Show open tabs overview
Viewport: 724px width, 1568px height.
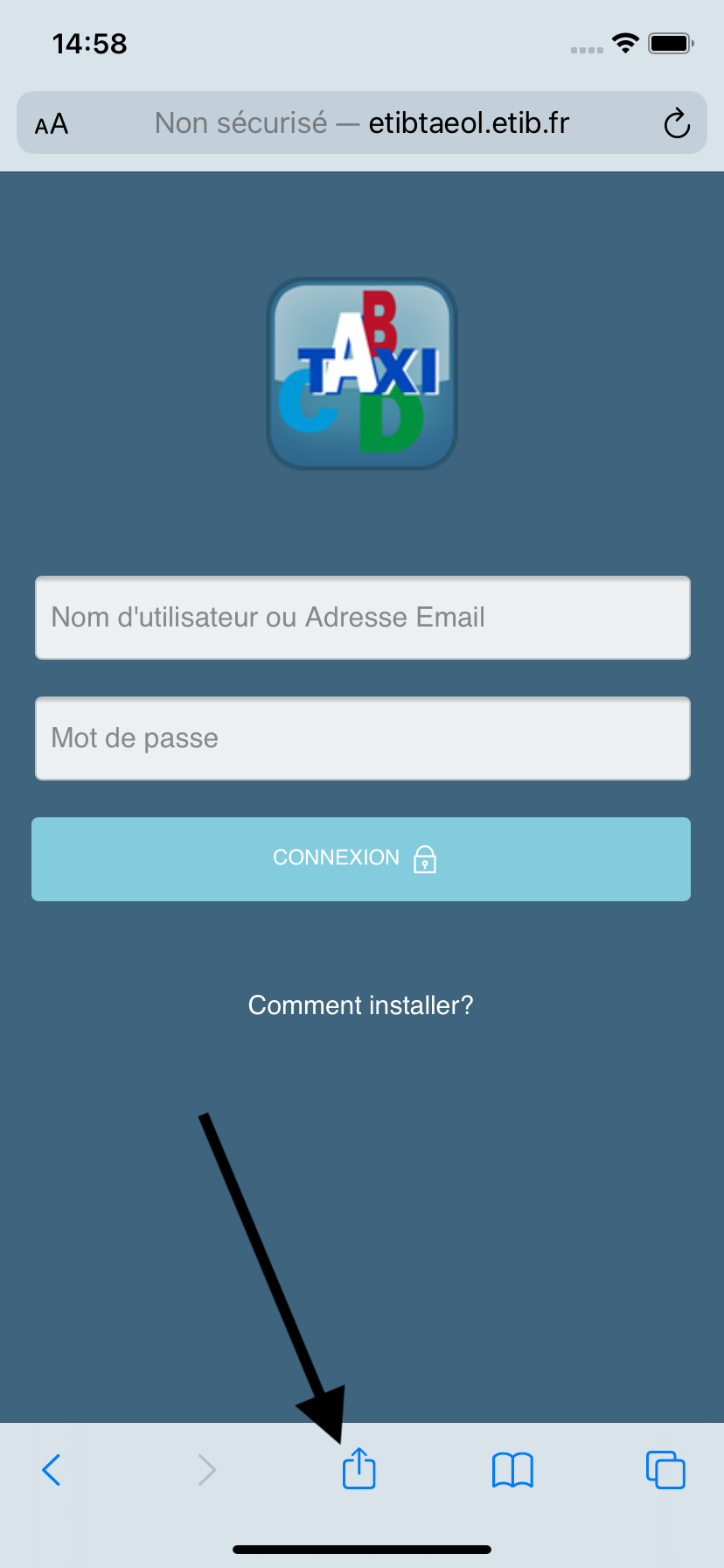click(665, 1470)
